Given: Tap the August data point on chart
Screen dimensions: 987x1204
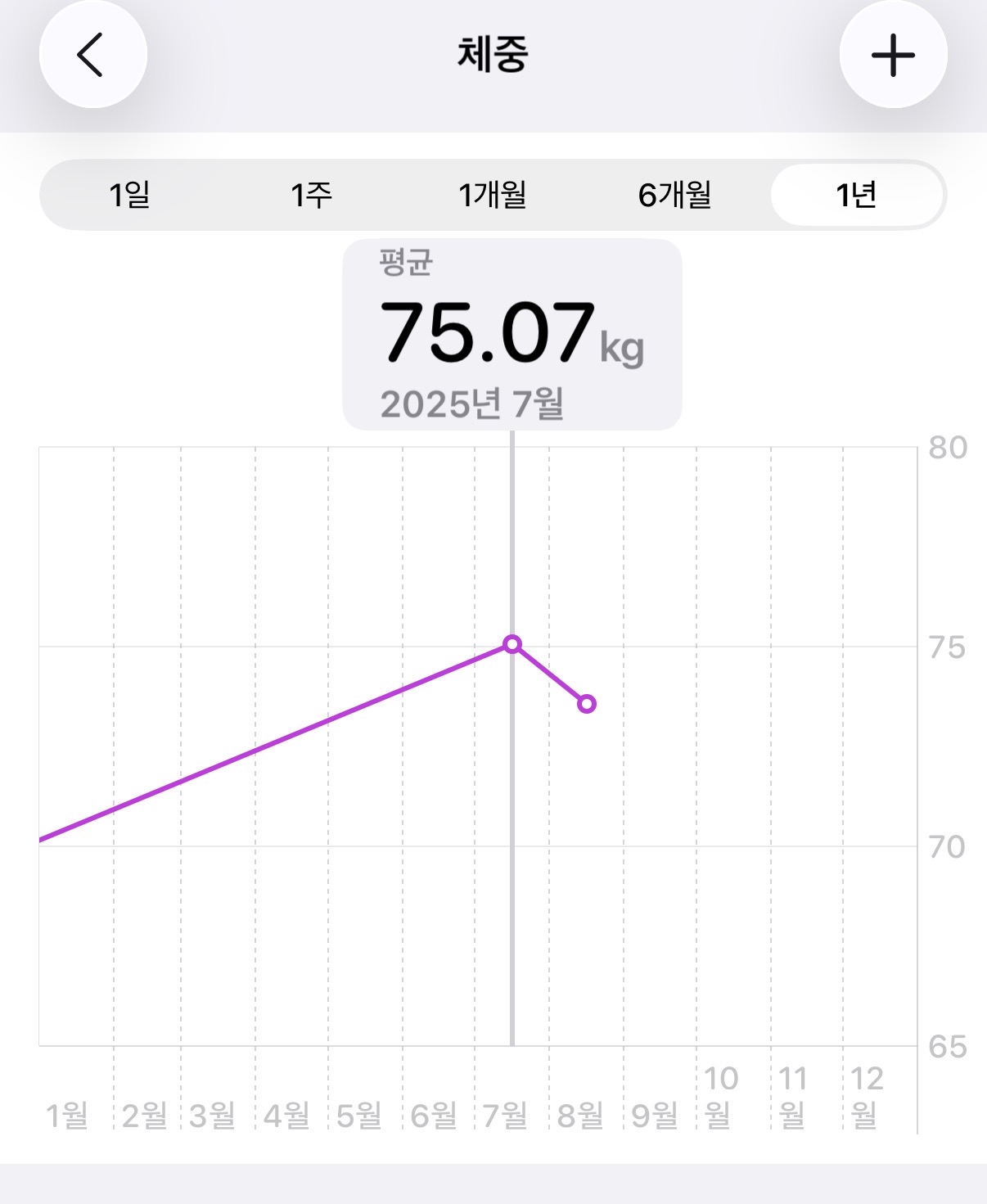Looking at the screenshot, I should [586, 703].
